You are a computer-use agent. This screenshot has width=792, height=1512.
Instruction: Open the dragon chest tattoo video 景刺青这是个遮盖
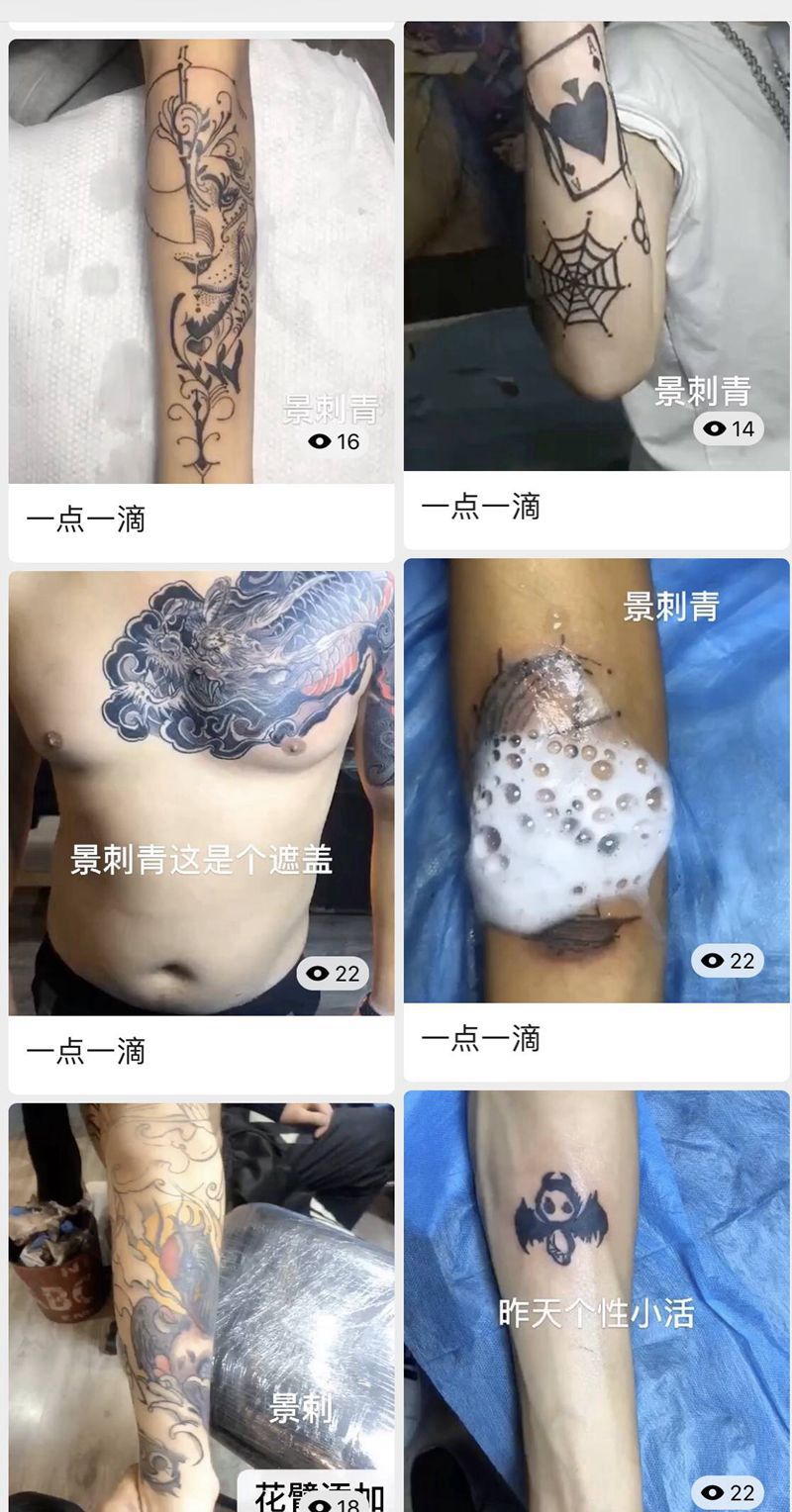pos(201,792)
